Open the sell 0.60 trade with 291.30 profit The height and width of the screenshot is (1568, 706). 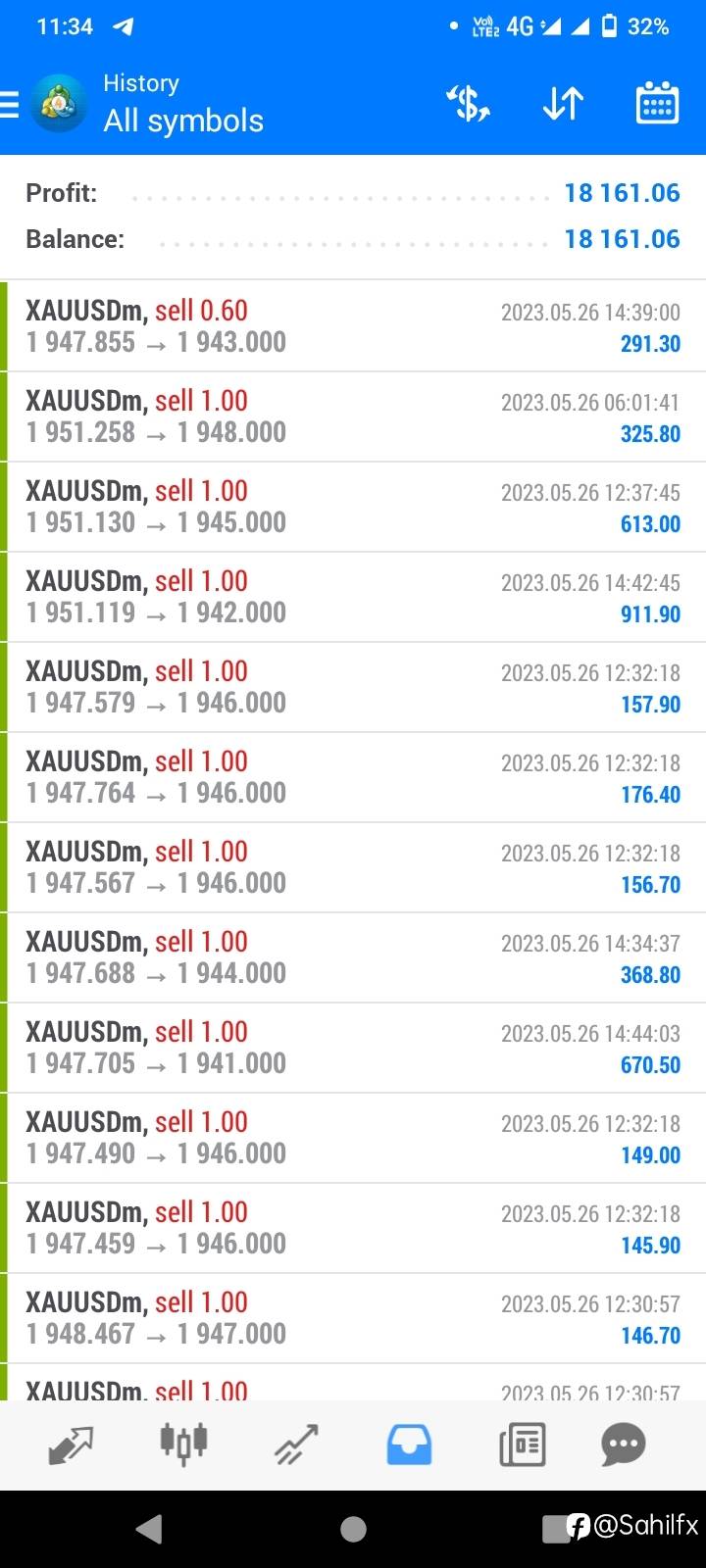[x=353, y=326]
